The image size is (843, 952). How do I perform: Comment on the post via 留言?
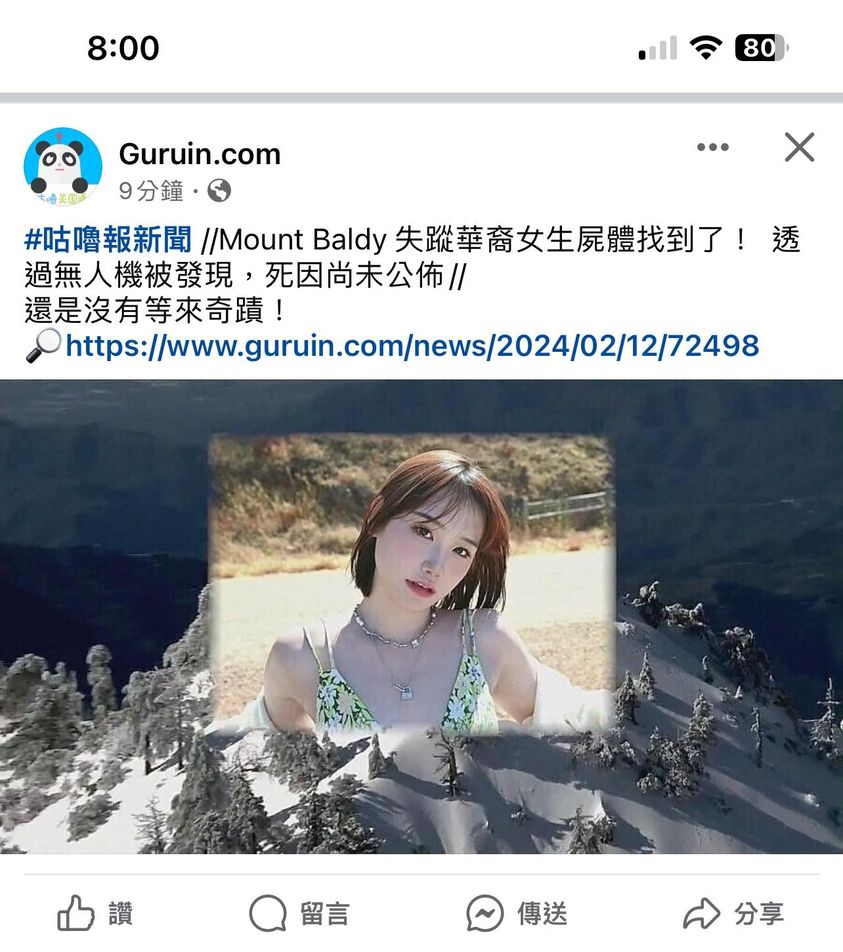click(299, 913)
